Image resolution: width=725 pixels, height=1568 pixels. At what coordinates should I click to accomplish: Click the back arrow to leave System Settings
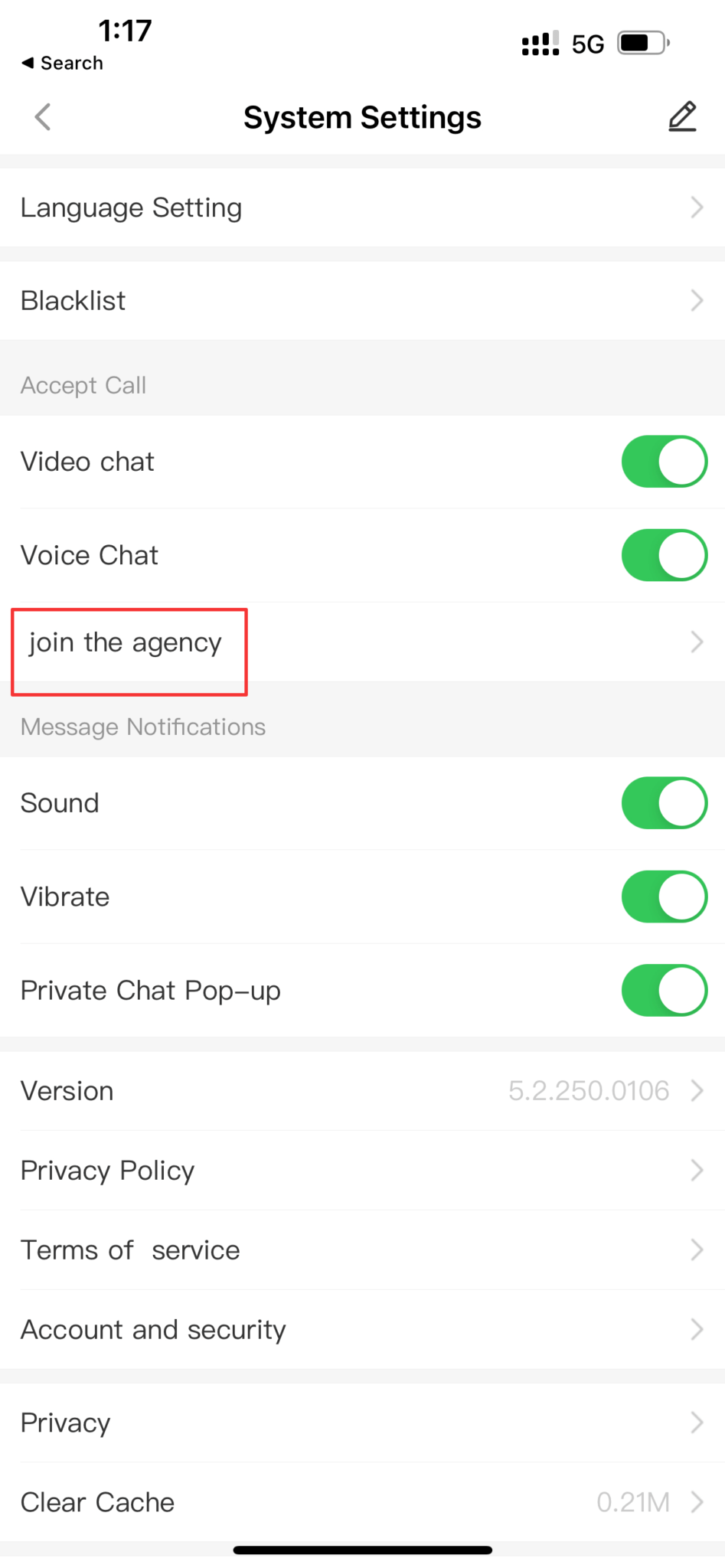[43, 116]
